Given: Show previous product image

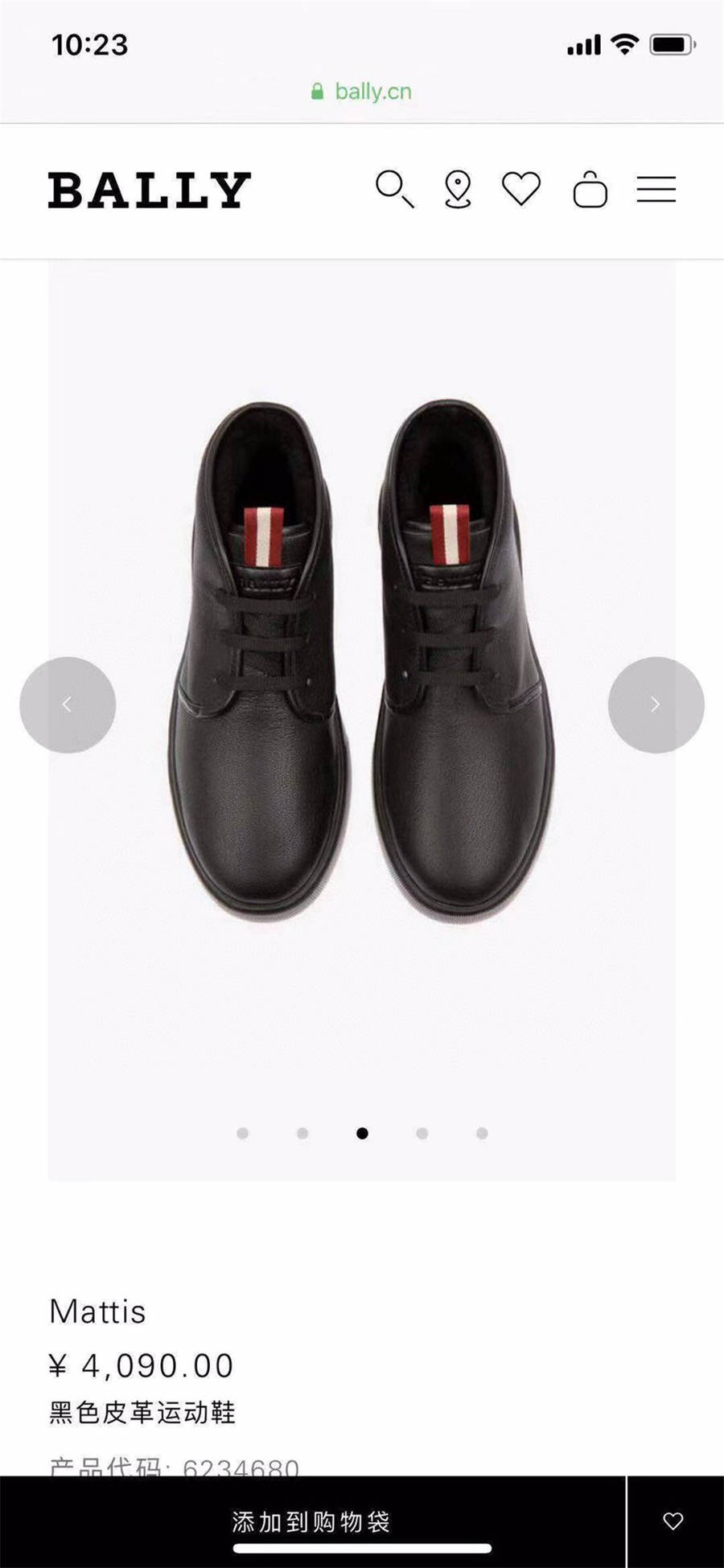Looking at the screenshot, I should click(68, 705).
